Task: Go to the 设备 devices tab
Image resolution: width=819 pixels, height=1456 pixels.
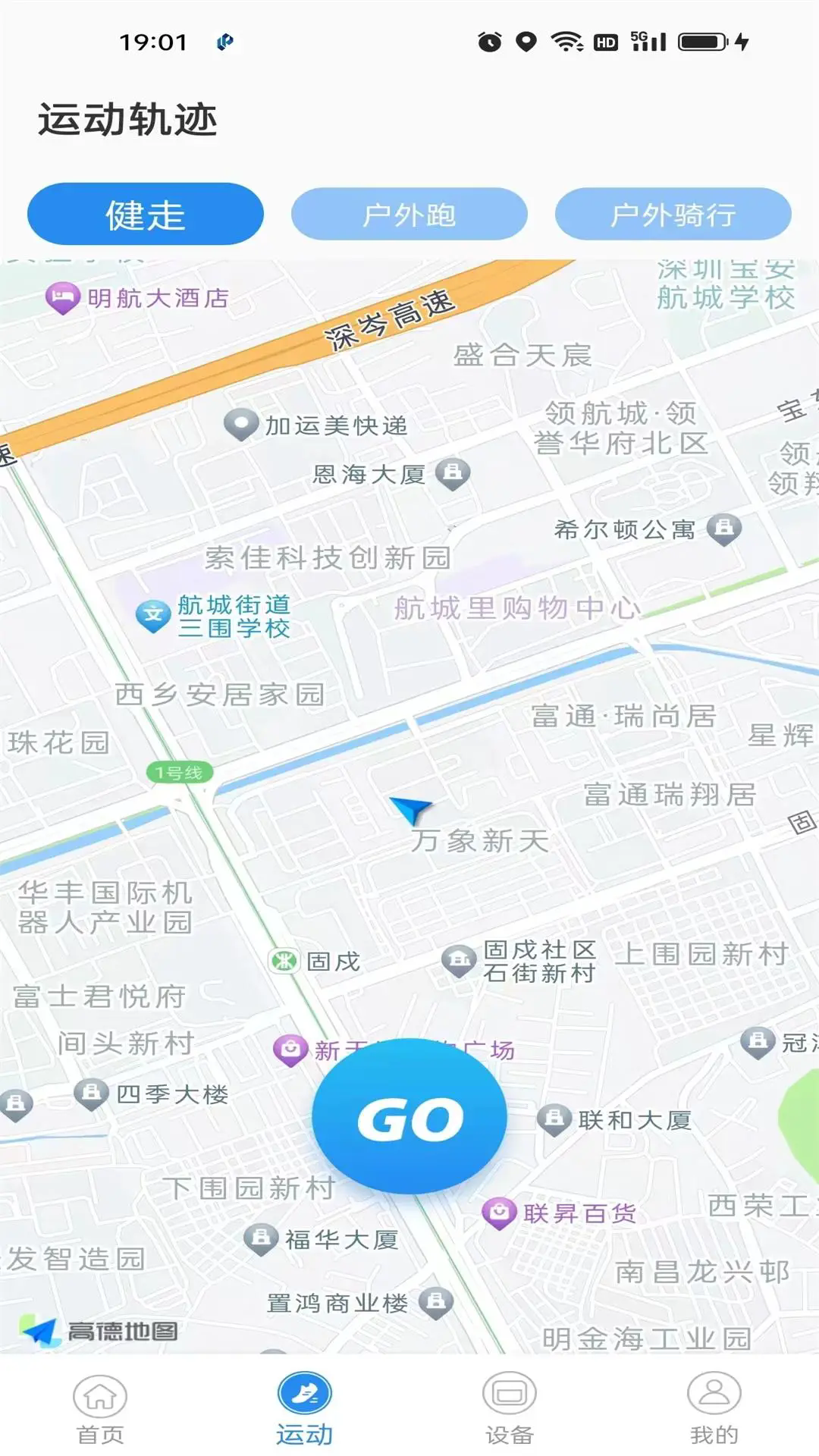Action: tap(509, 1408)
